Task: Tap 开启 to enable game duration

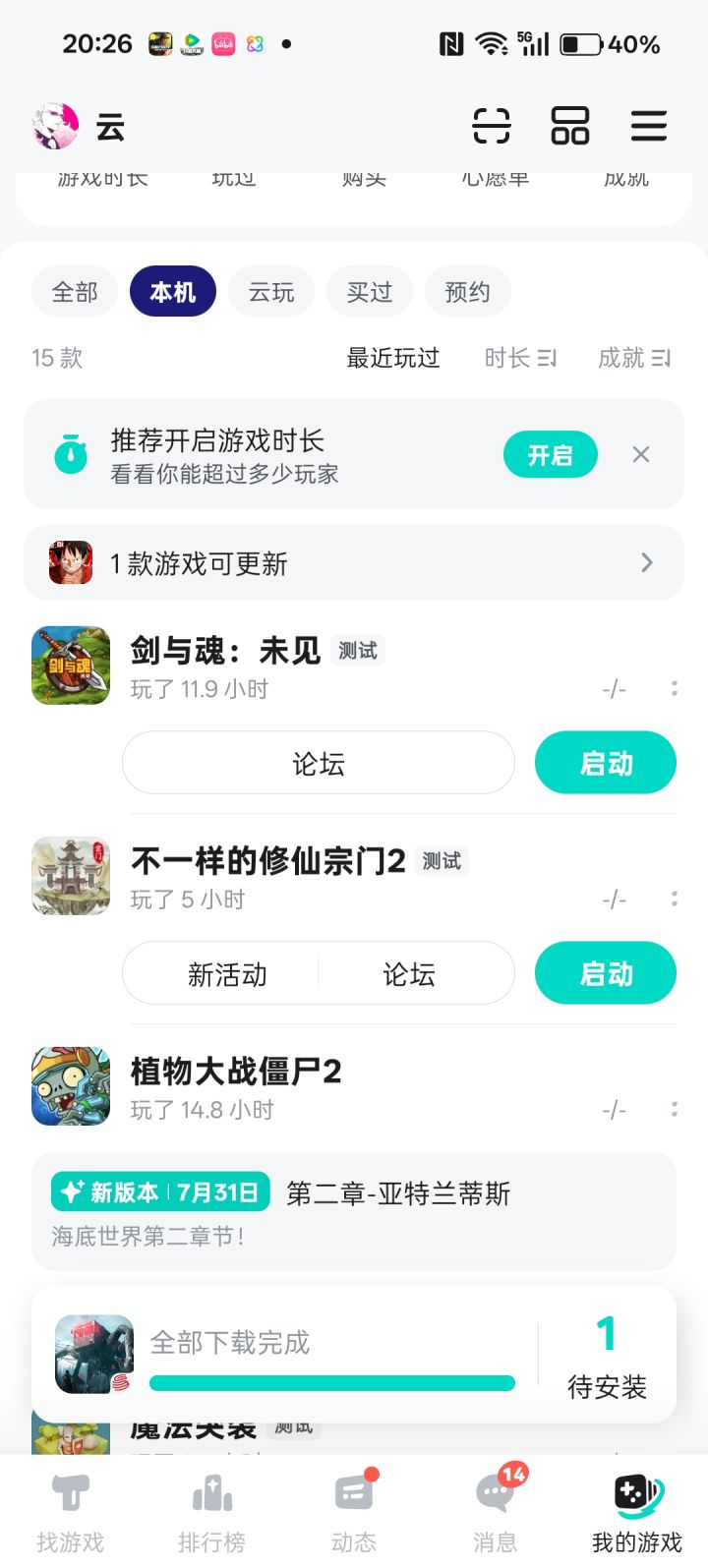Action: pos(550,454)
